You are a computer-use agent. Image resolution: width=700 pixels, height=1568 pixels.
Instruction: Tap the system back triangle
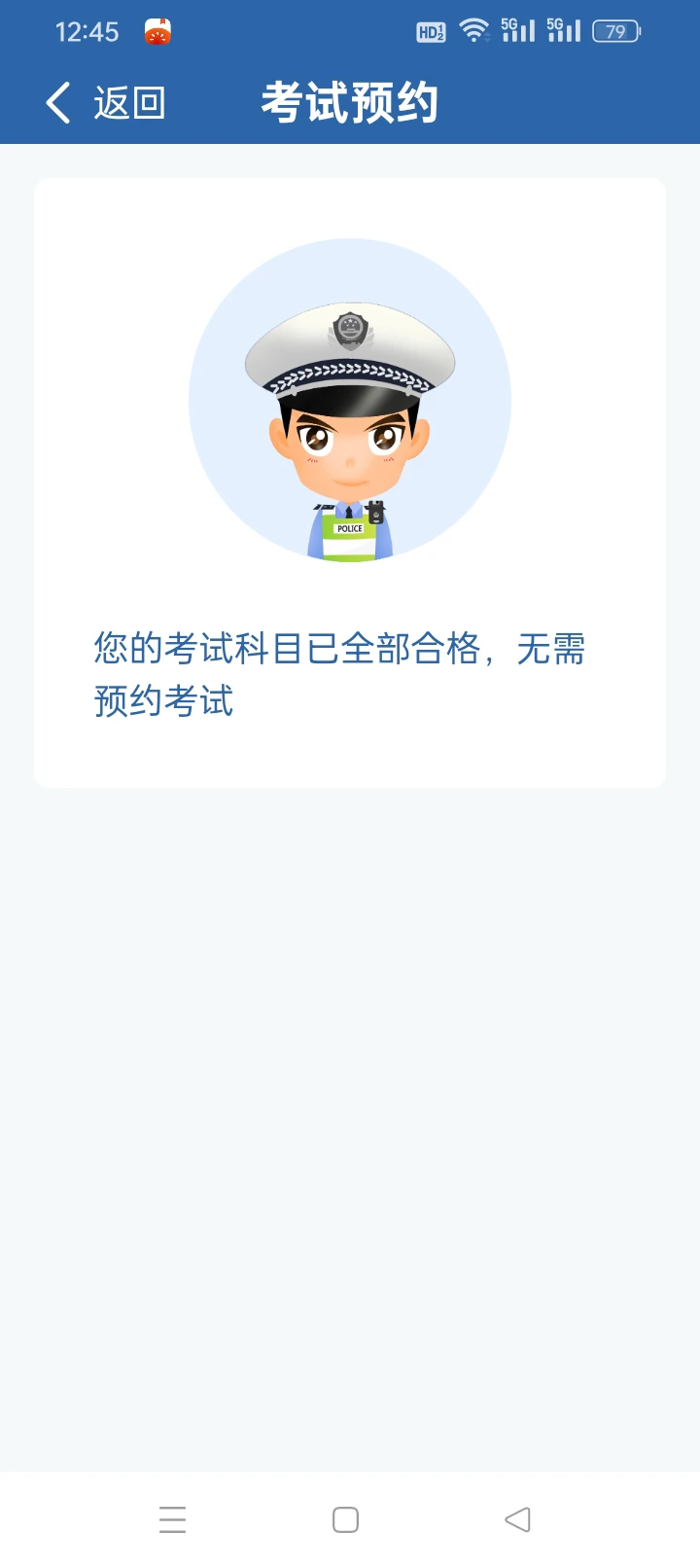[517, 1519]
